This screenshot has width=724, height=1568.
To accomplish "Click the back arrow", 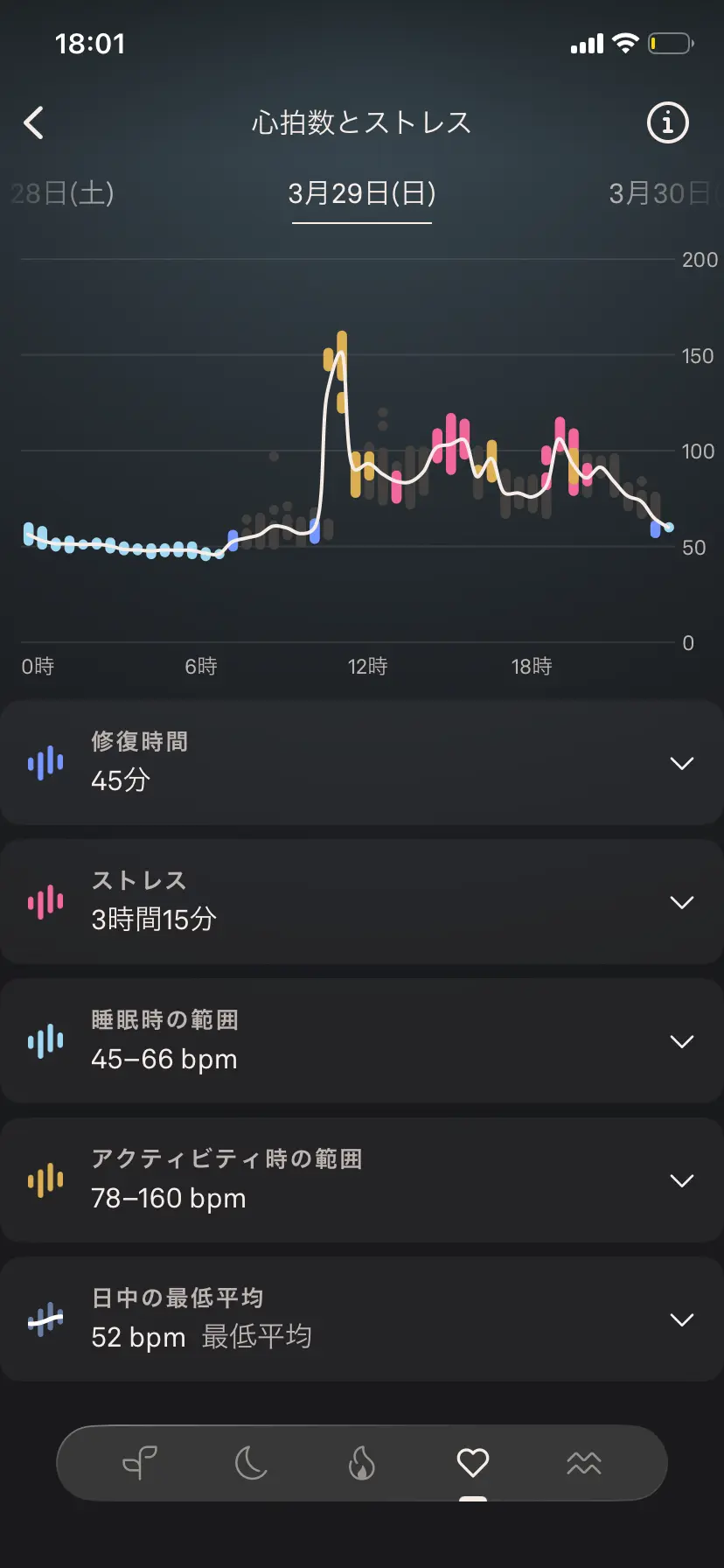I will [x=35, y=122].
